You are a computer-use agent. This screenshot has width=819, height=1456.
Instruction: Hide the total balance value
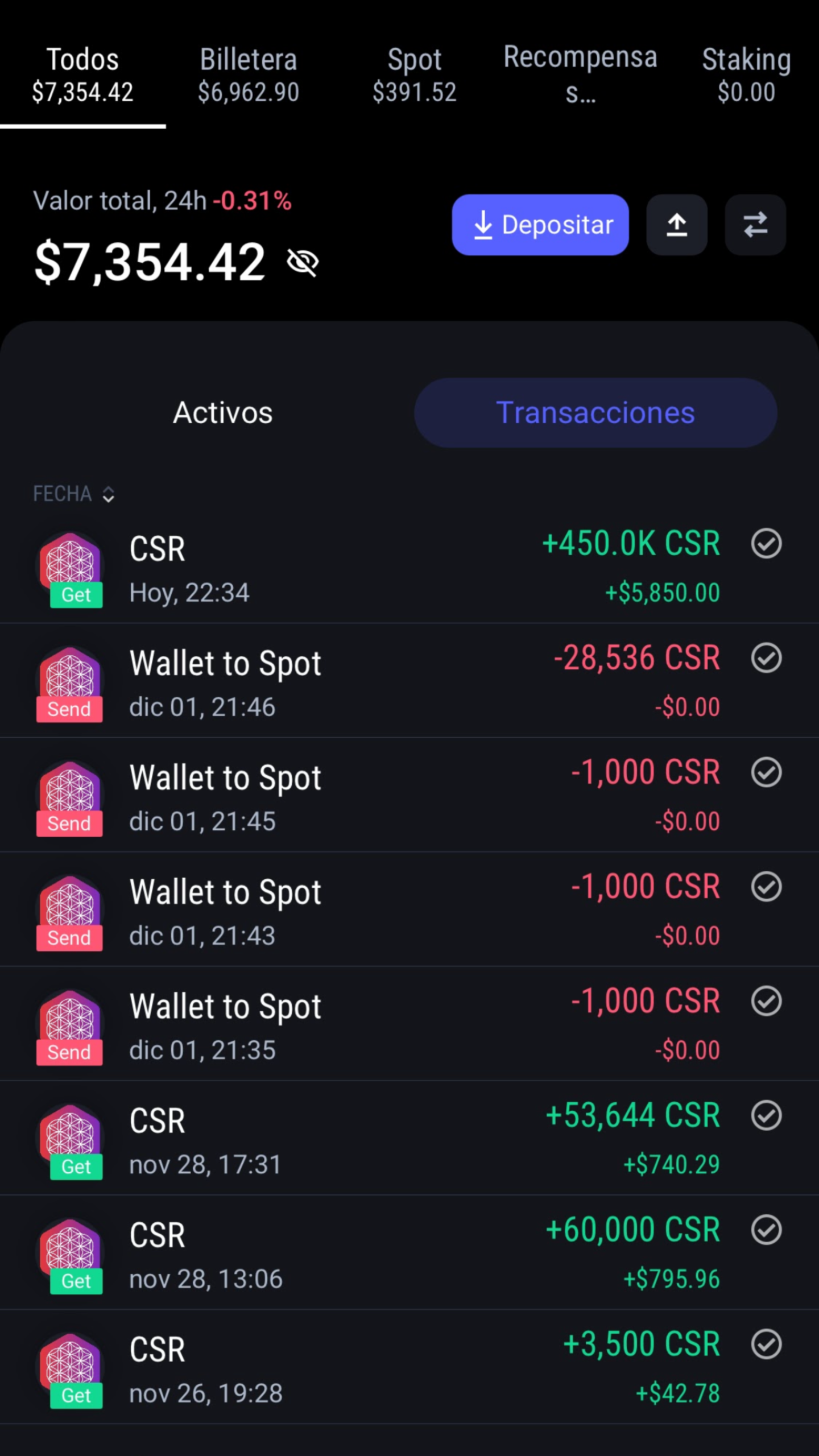tap(303, 263)
